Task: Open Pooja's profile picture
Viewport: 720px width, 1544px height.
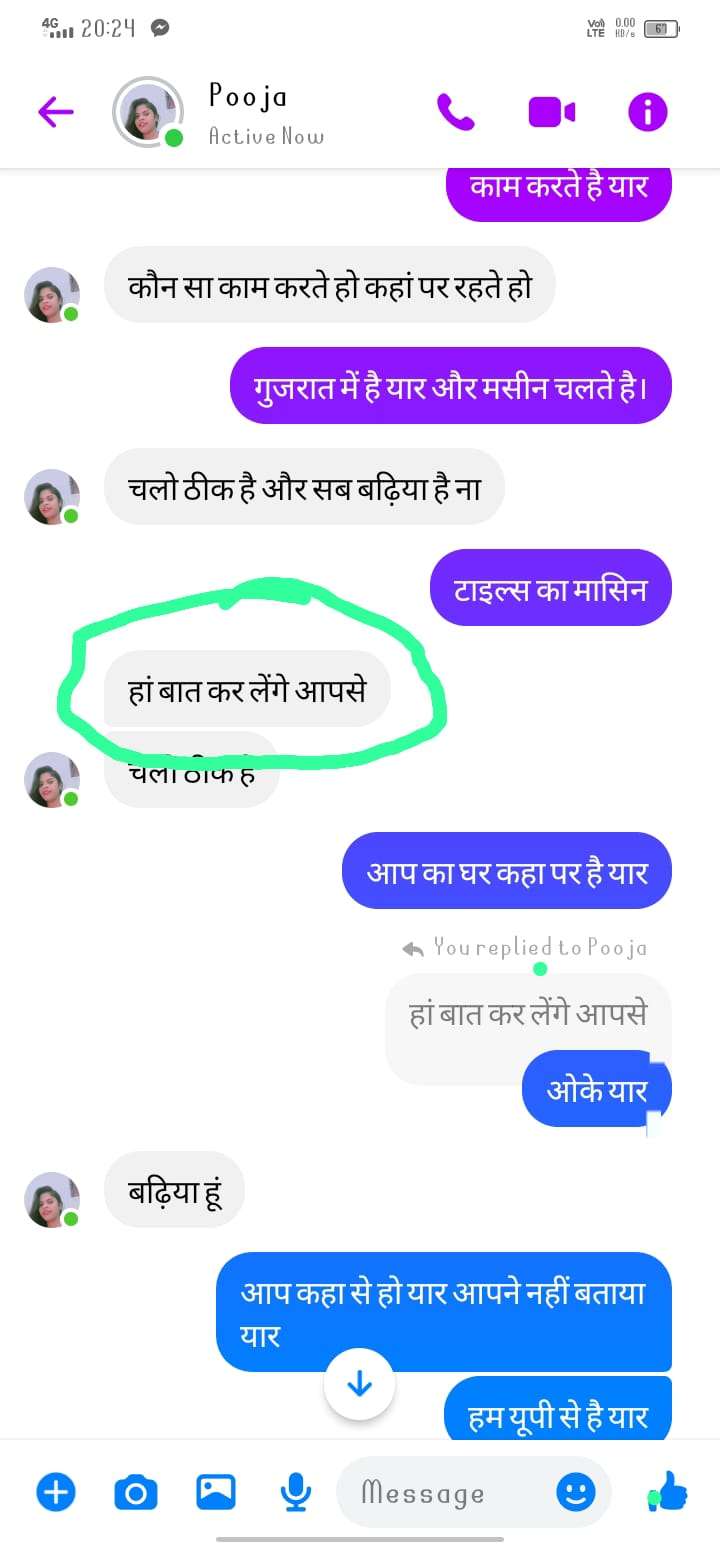Action: point(147,111)
